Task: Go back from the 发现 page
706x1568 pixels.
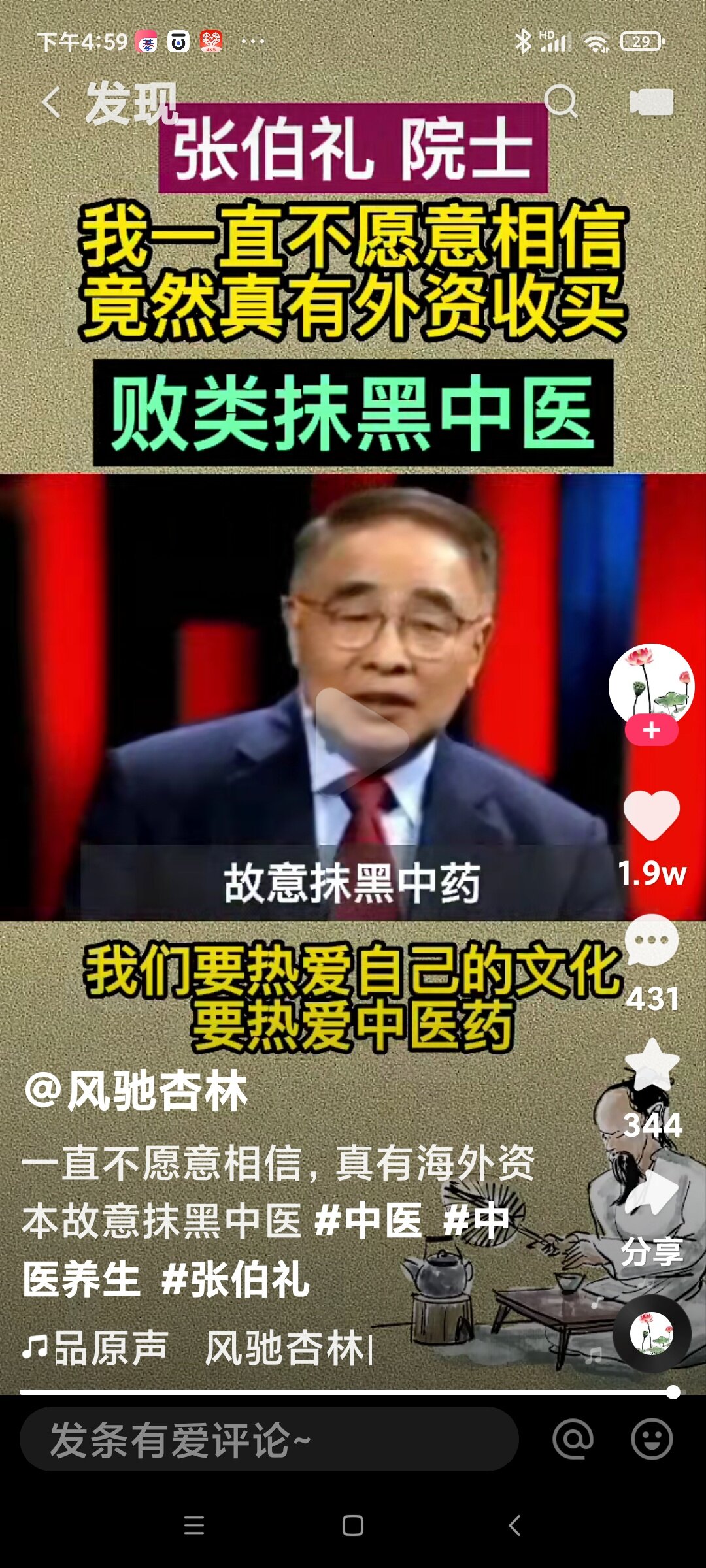Action: (51, 103)
